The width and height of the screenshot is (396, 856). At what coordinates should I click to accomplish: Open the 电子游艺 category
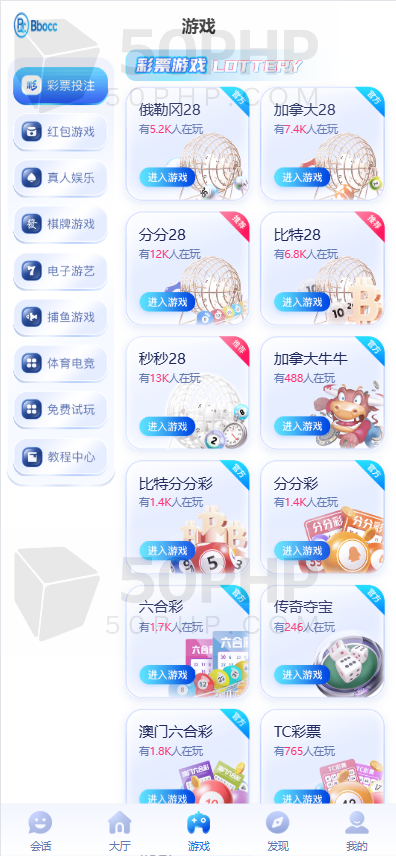pyautogui.click(x=60, y=270)
